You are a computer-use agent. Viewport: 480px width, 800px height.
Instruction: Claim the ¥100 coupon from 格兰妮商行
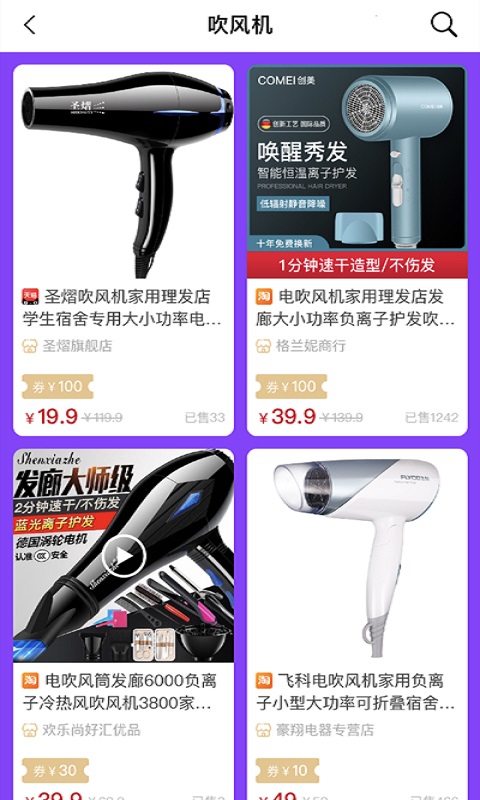[x=291, y=387]
